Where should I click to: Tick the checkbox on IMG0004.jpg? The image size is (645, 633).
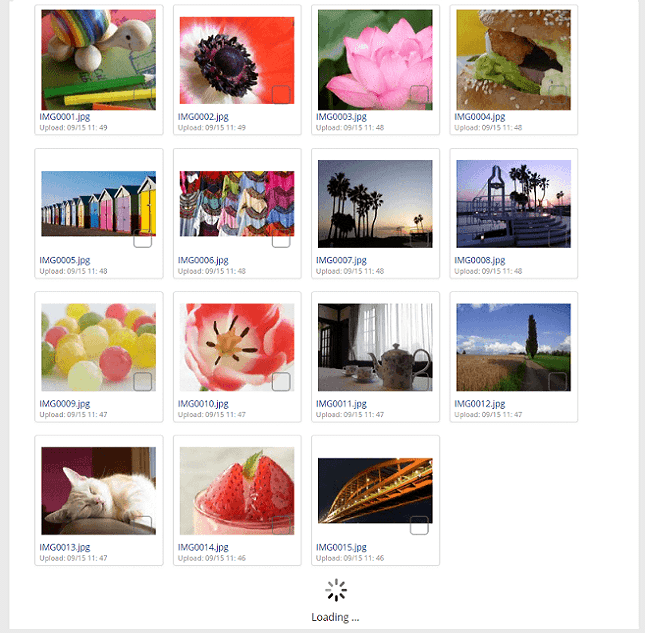[x=558, y=95]
